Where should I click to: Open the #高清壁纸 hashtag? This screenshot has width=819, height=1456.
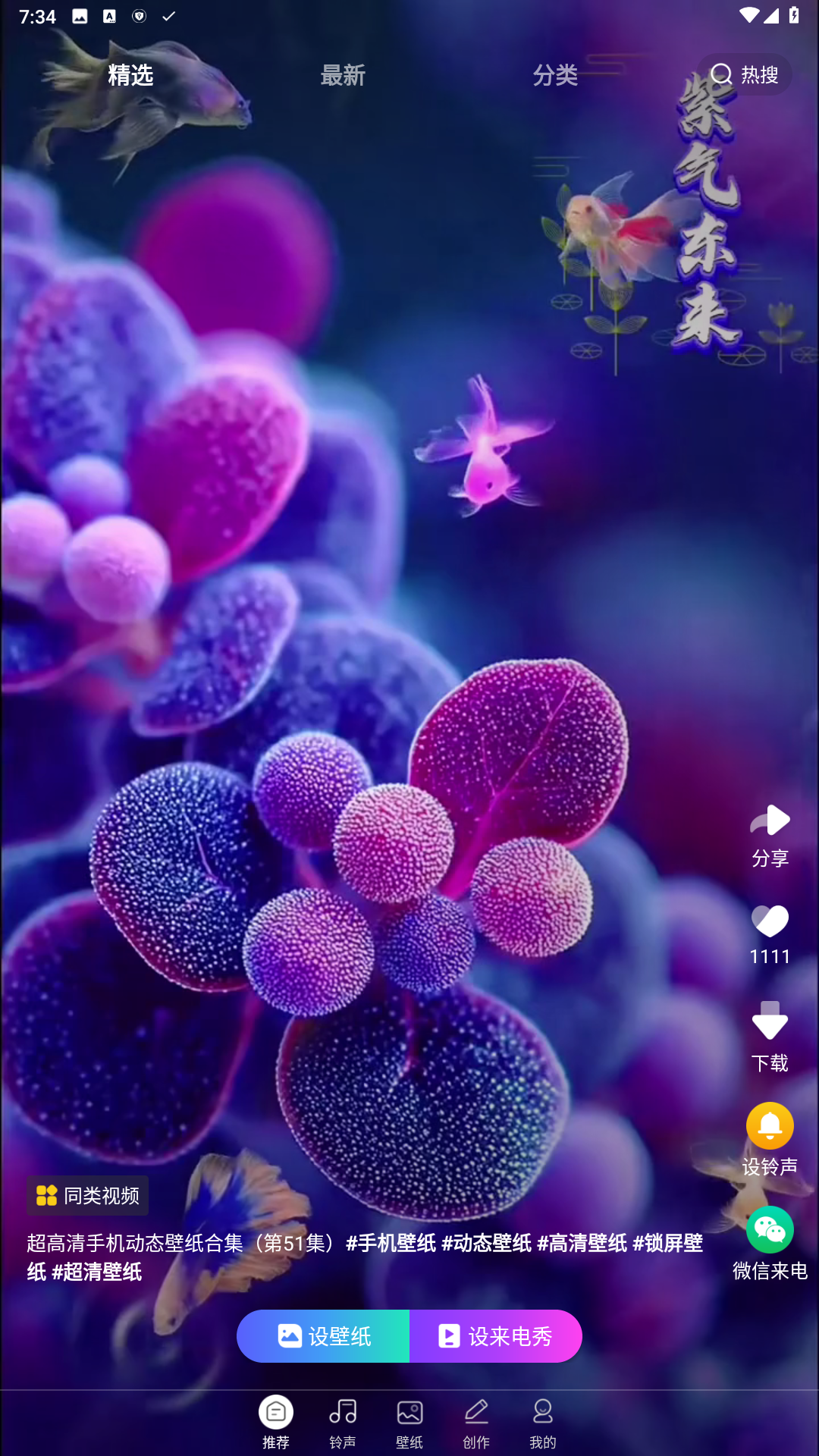[x=582, y=1243]
